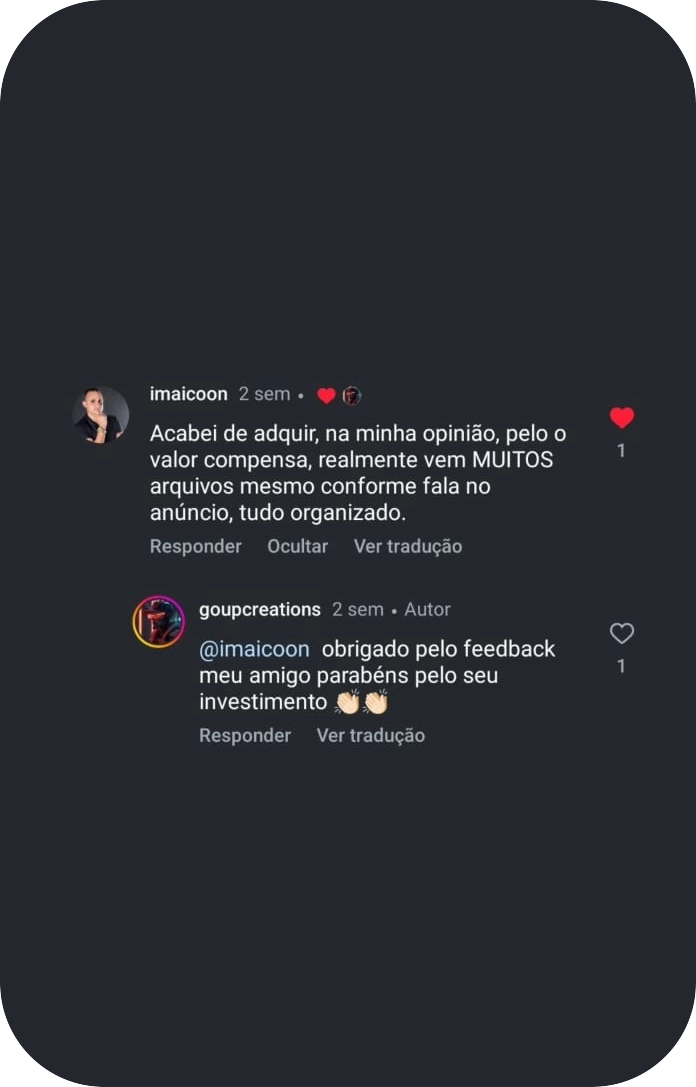
Task: Tap Responder under goupcreations' reply
Action: coord(245,735)
